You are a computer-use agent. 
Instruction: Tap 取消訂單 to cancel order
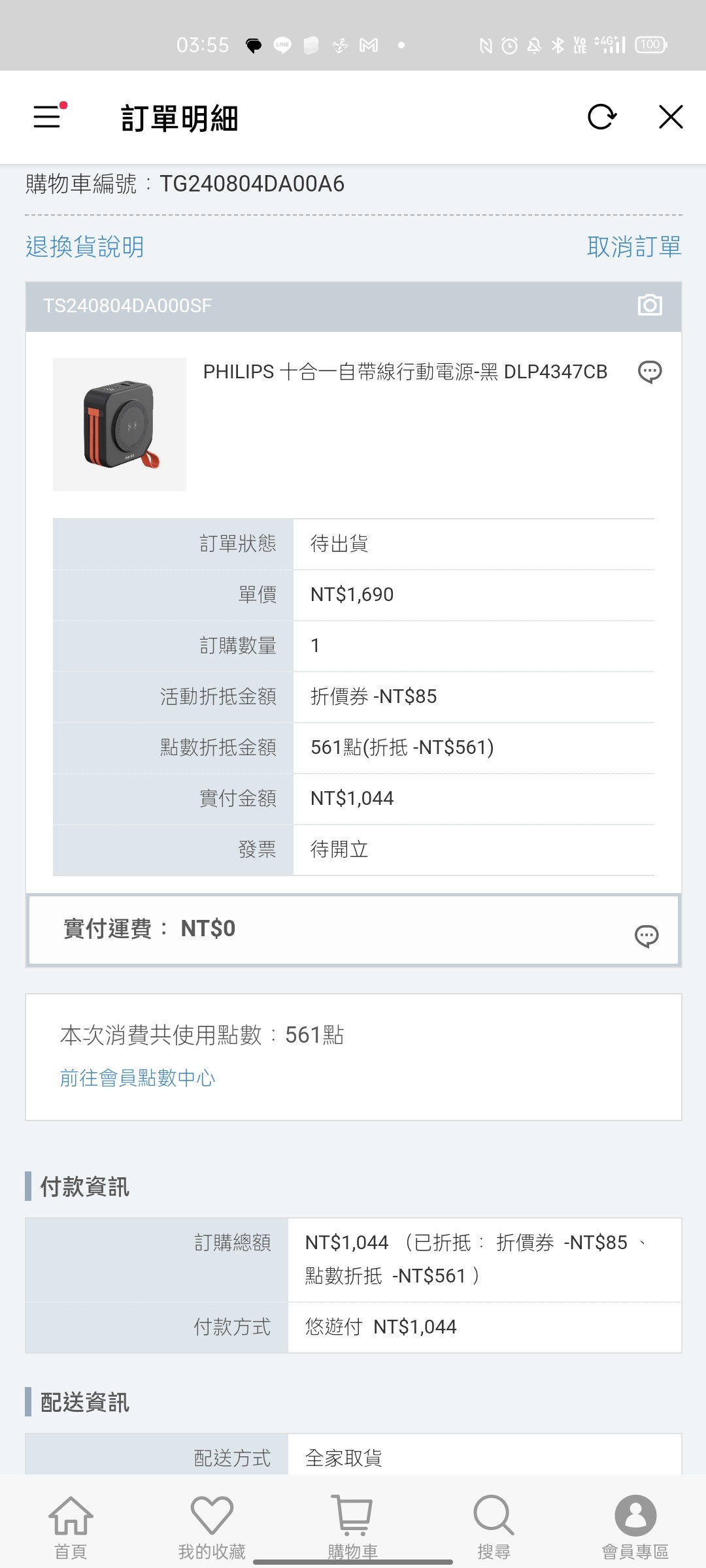point(634,247)
